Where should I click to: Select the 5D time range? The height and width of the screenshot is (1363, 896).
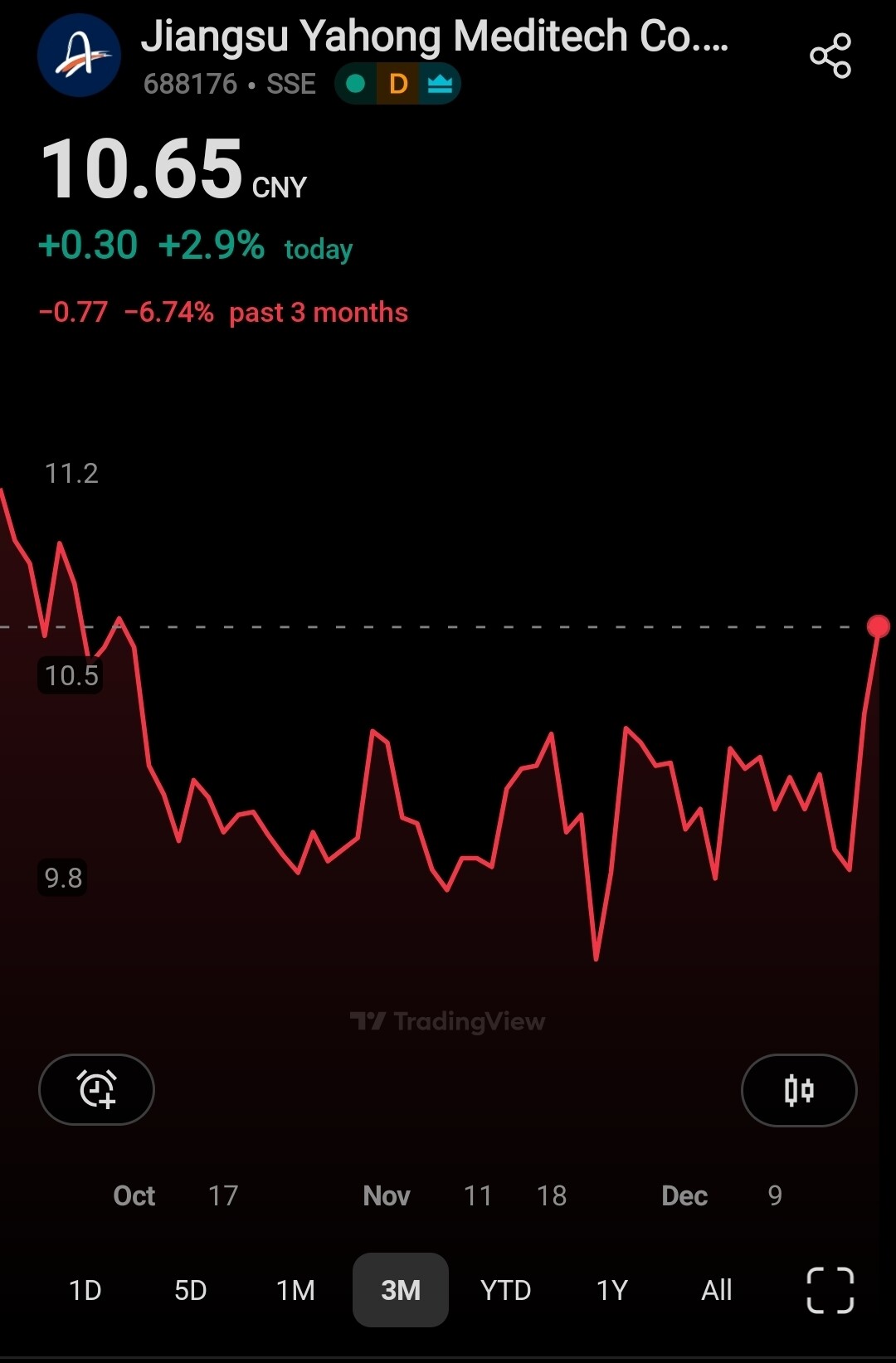click(x=190, y=1290)
